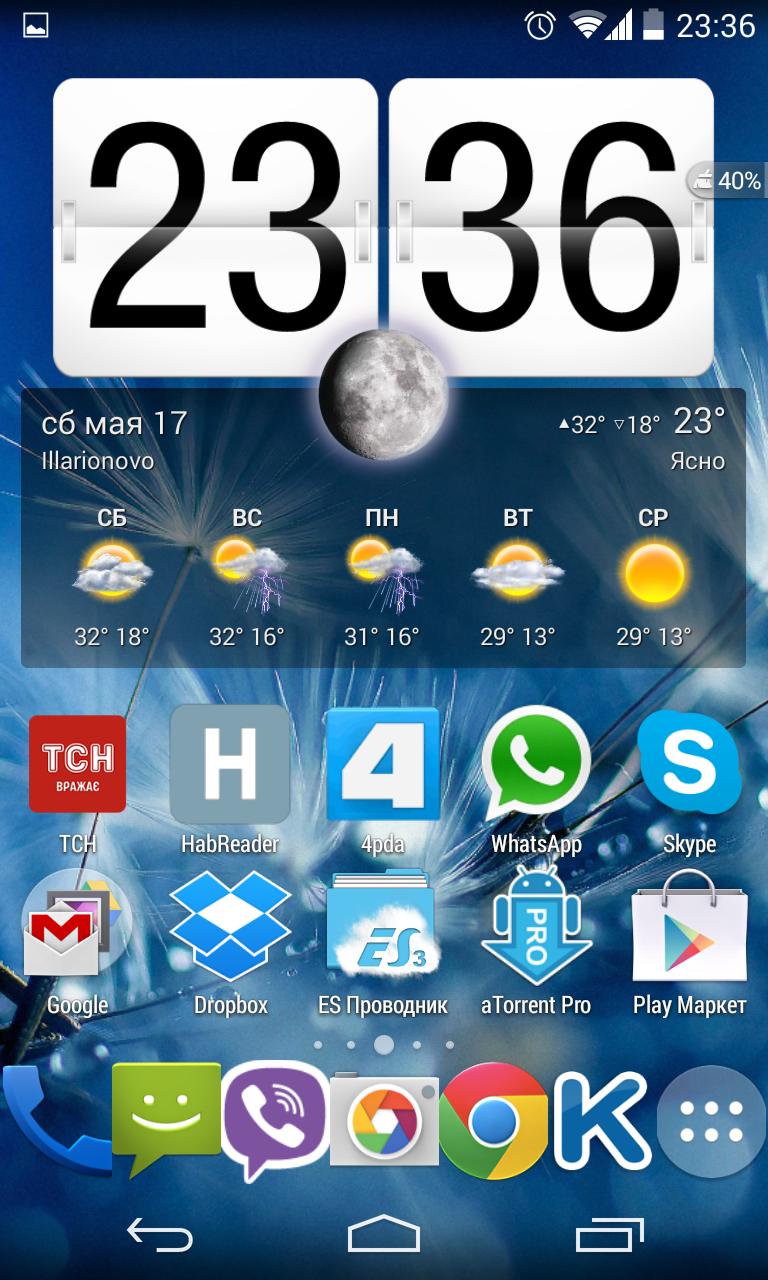The width and height of the screenshot is (768, 1280).
Task: Open the Google folder
Action: [77, 925]
